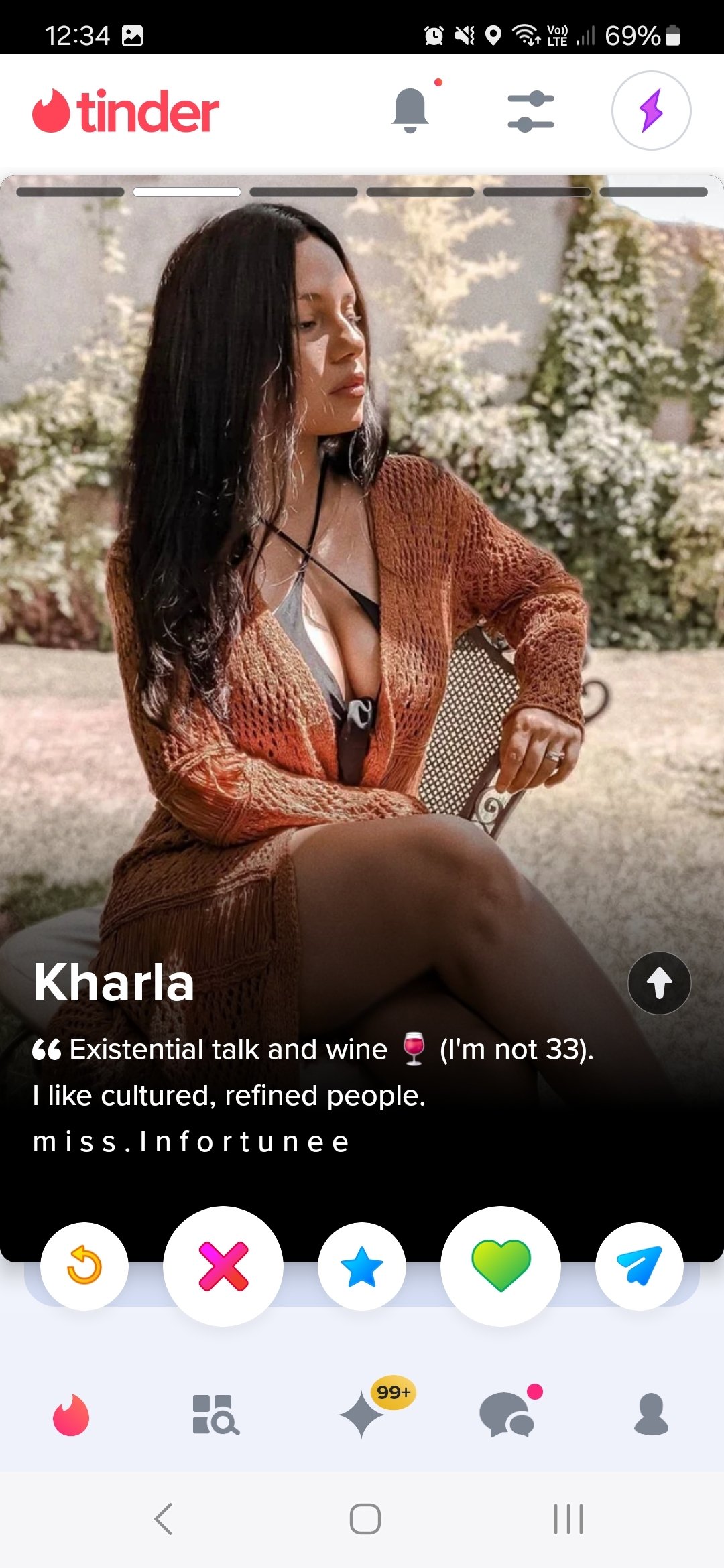Image resolution: width=724 pixels, height=1568 pixels.
Task: Activate the purple Boost lightning button
Action: [651, 111]
